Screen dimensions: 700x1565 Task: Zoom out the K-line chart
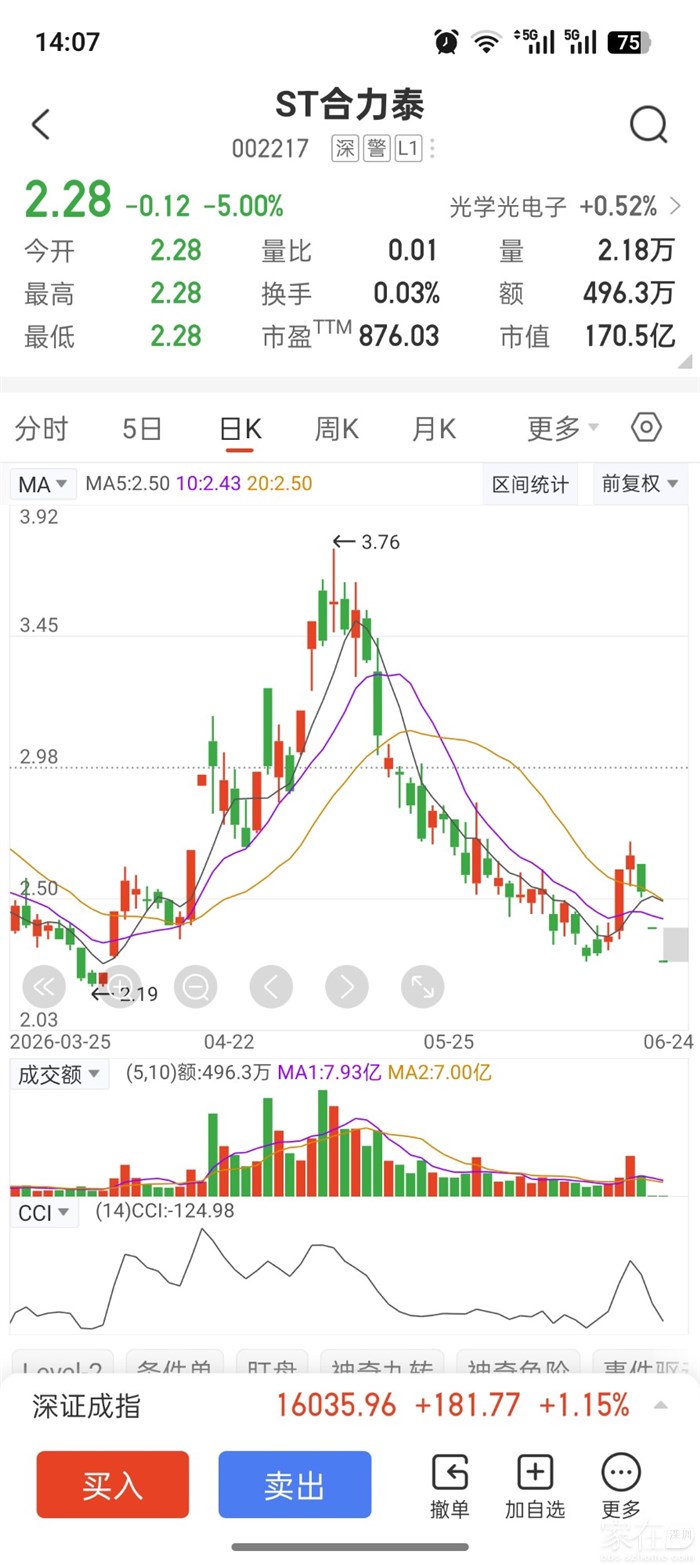point(195,988)
